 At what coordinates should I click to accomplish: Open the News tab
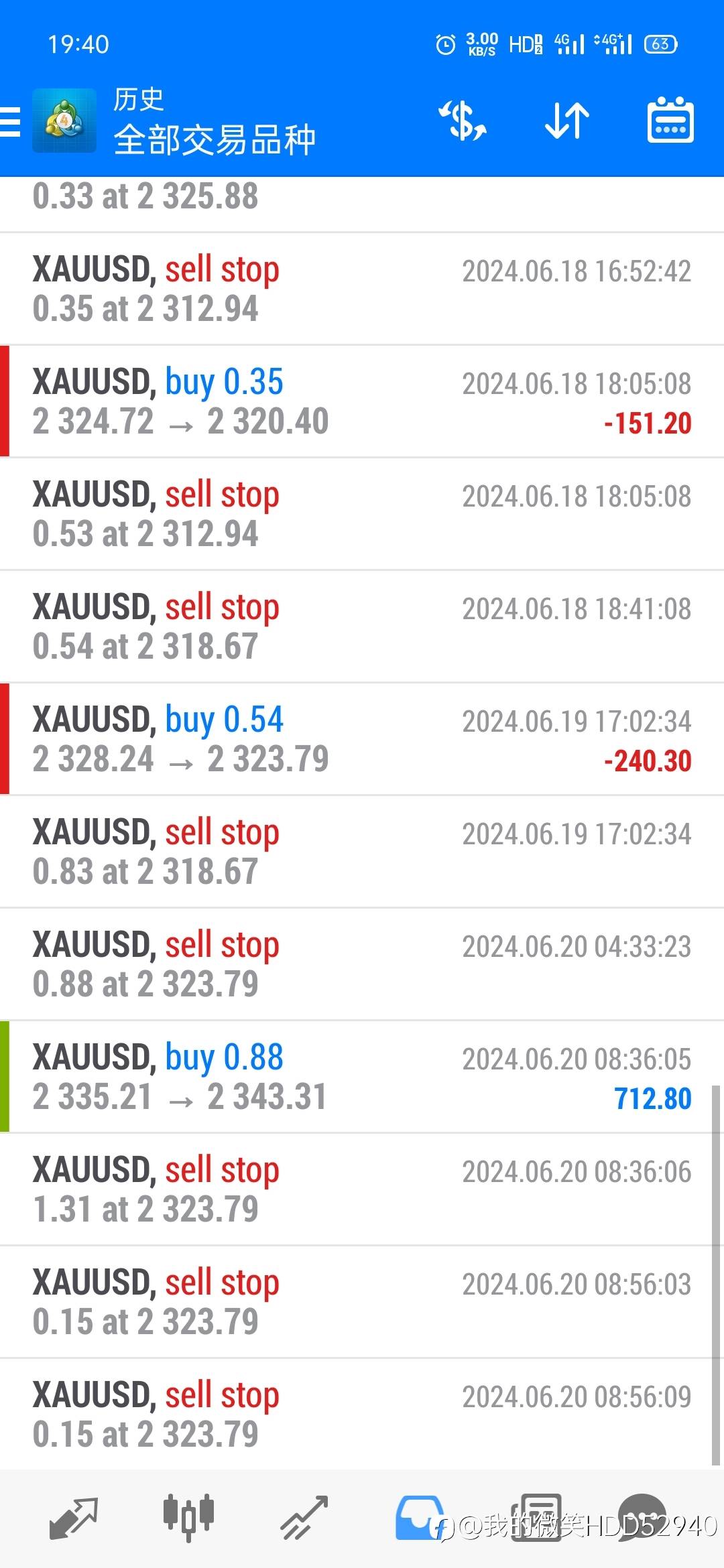tap(536, 1516)
